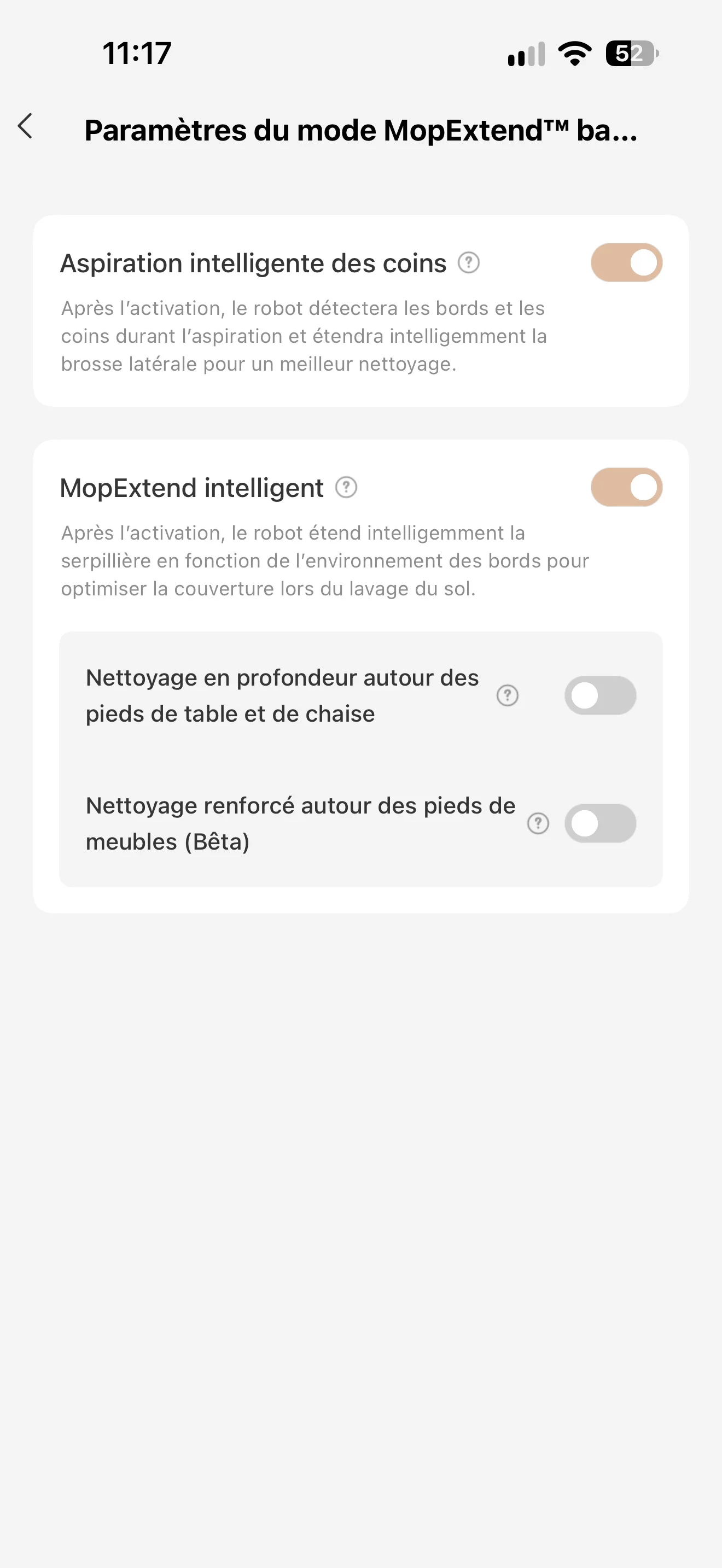This screenshot has height=1568, width=722.
Task: Open help icon next to MopExtend intelligent
Action: [346, 487]
